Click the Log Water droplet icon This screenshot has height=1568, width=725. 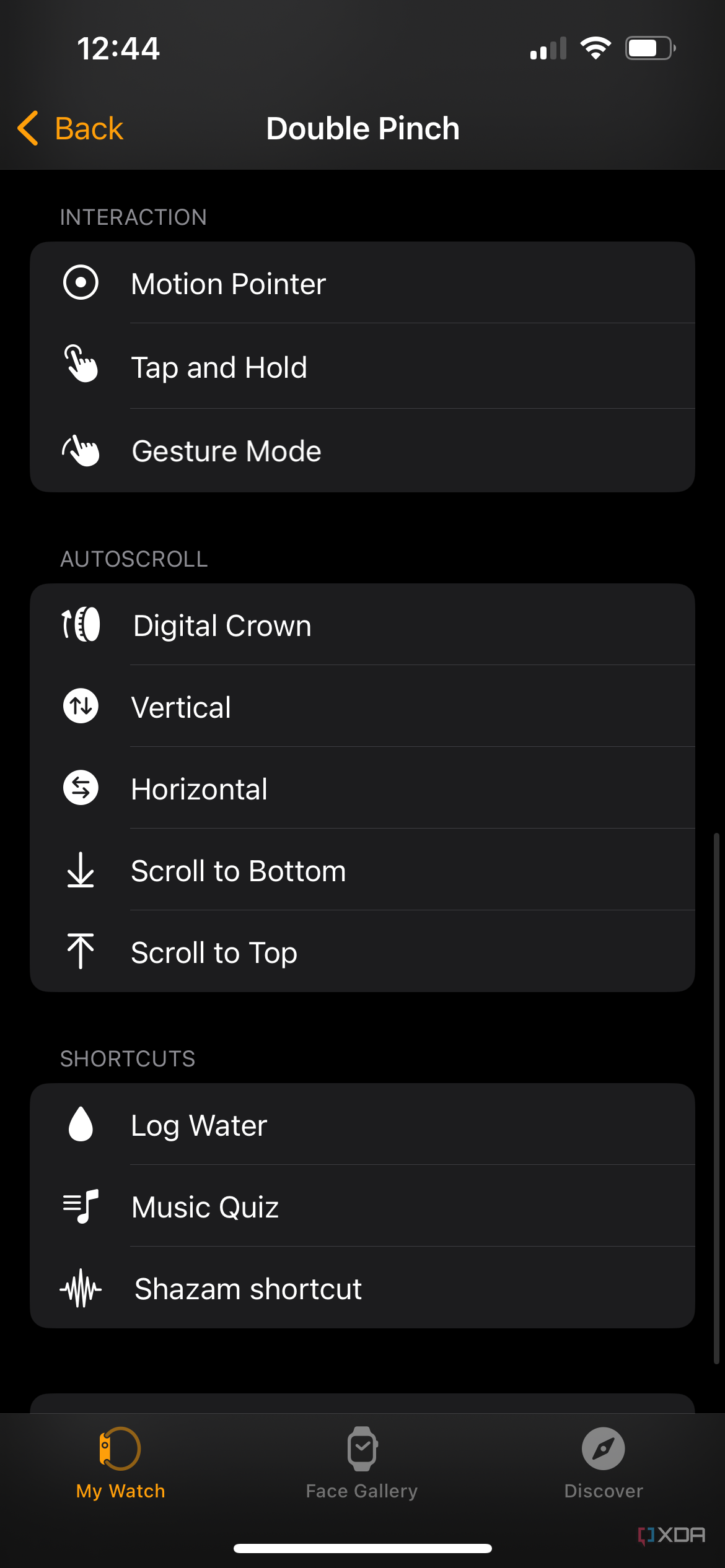pyautogui.click(x=80, y=1125)
